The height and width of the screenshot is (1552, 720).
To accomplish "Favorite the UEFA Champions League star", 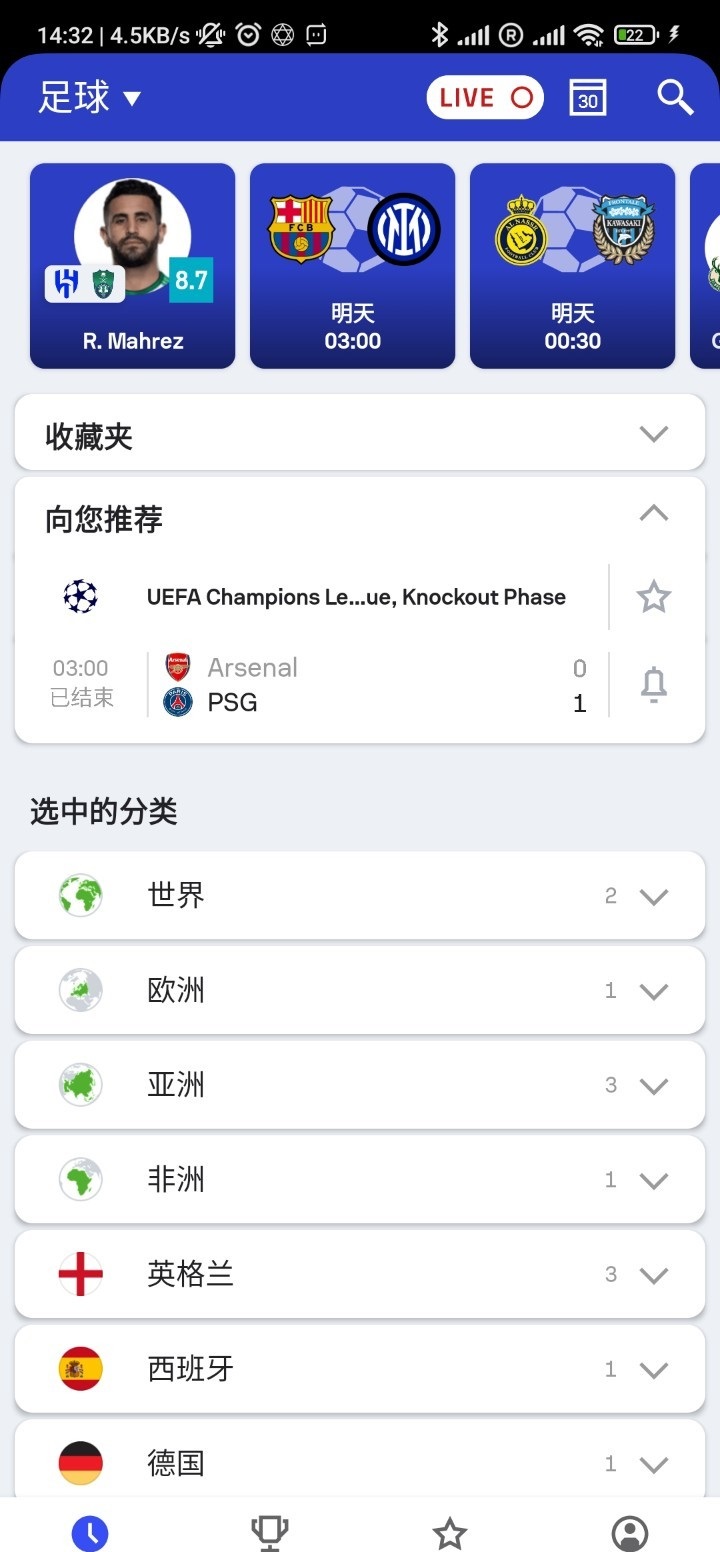I will click(x=653, y=597).
